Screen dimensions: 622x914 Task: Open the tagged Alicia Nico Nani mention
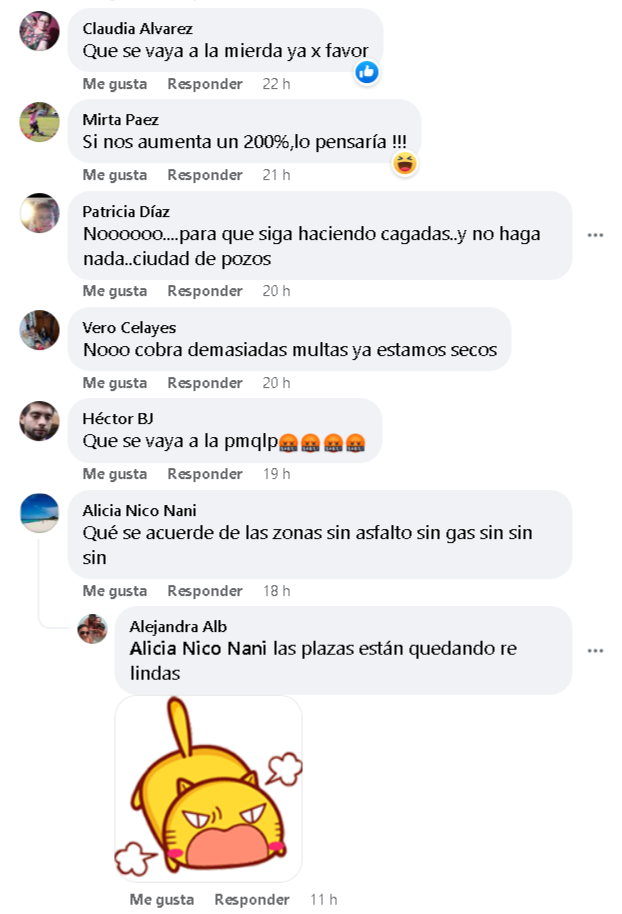[198, 648]
